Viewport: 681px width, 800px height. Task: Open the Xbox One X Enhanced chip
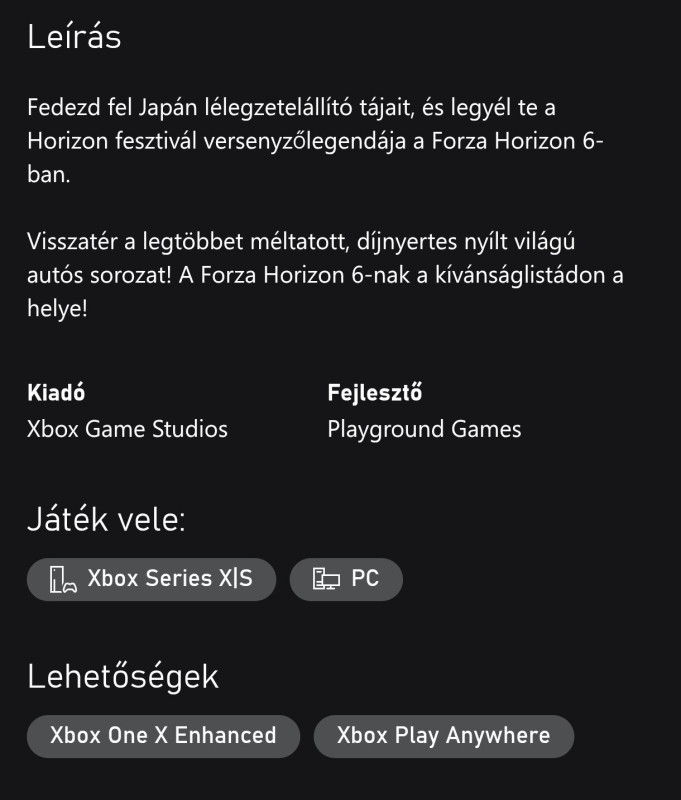pos(163,736)
